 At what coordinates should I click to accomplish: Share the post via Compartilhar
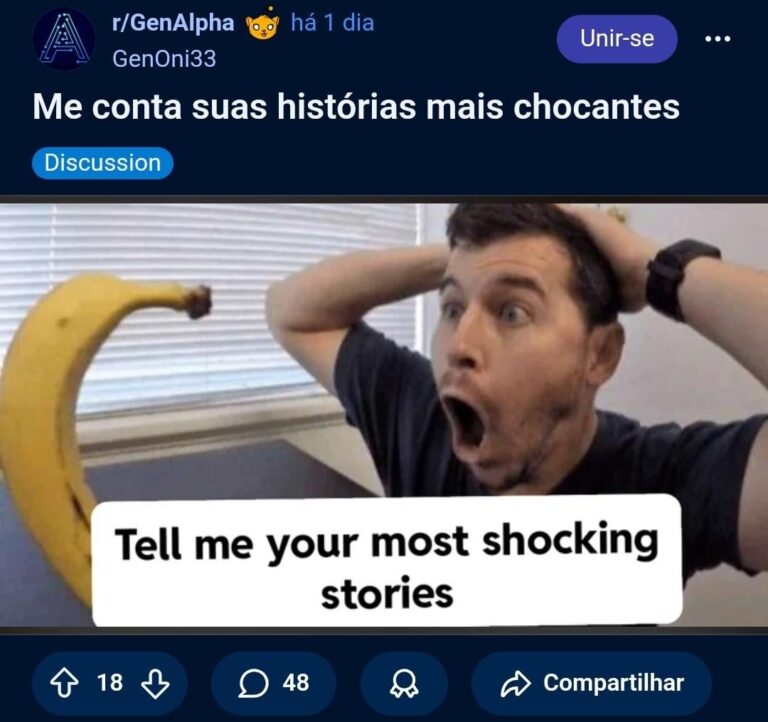pyautogui.click(x=592, y=683)
